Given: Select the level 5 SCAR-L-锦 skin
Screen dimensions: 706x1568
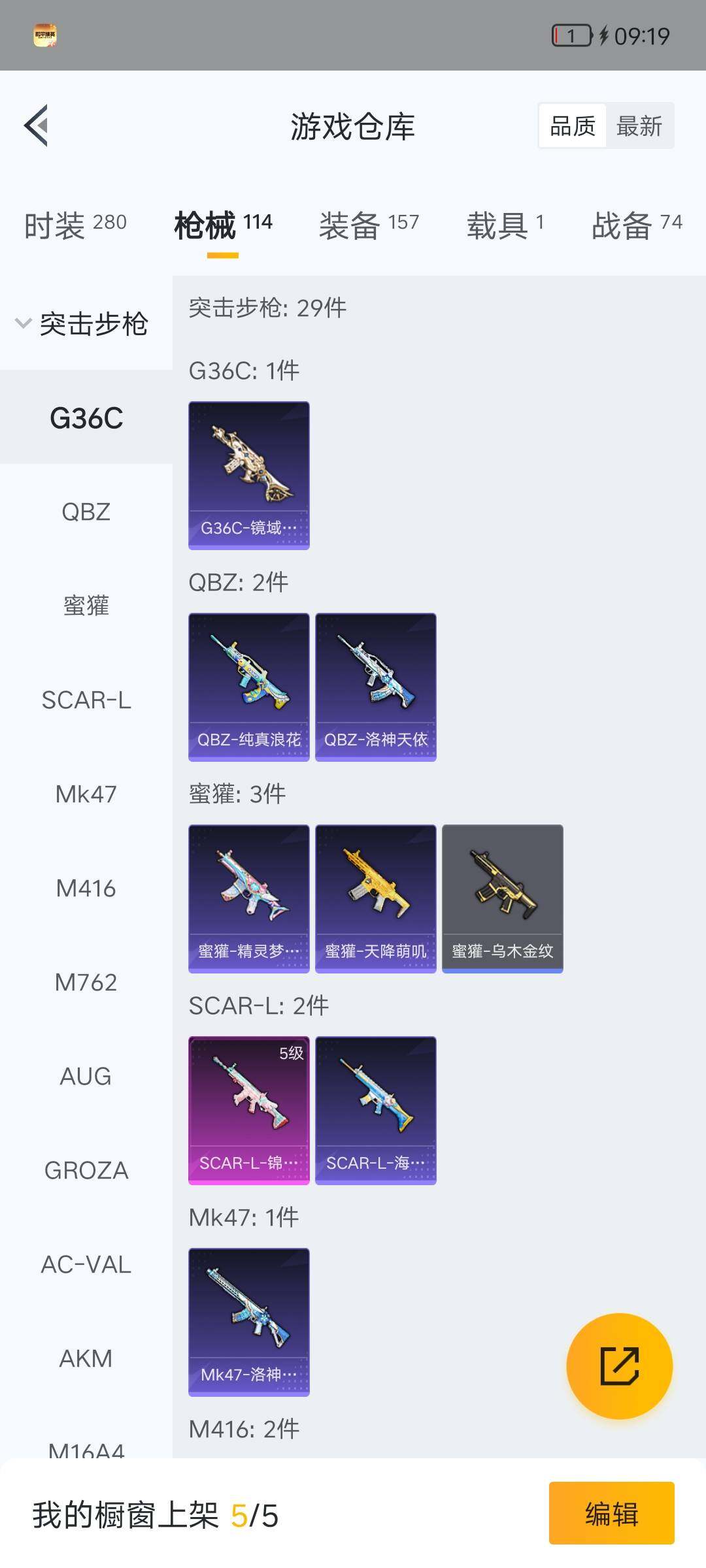Looking at the screenshot, I should 248,1111.
